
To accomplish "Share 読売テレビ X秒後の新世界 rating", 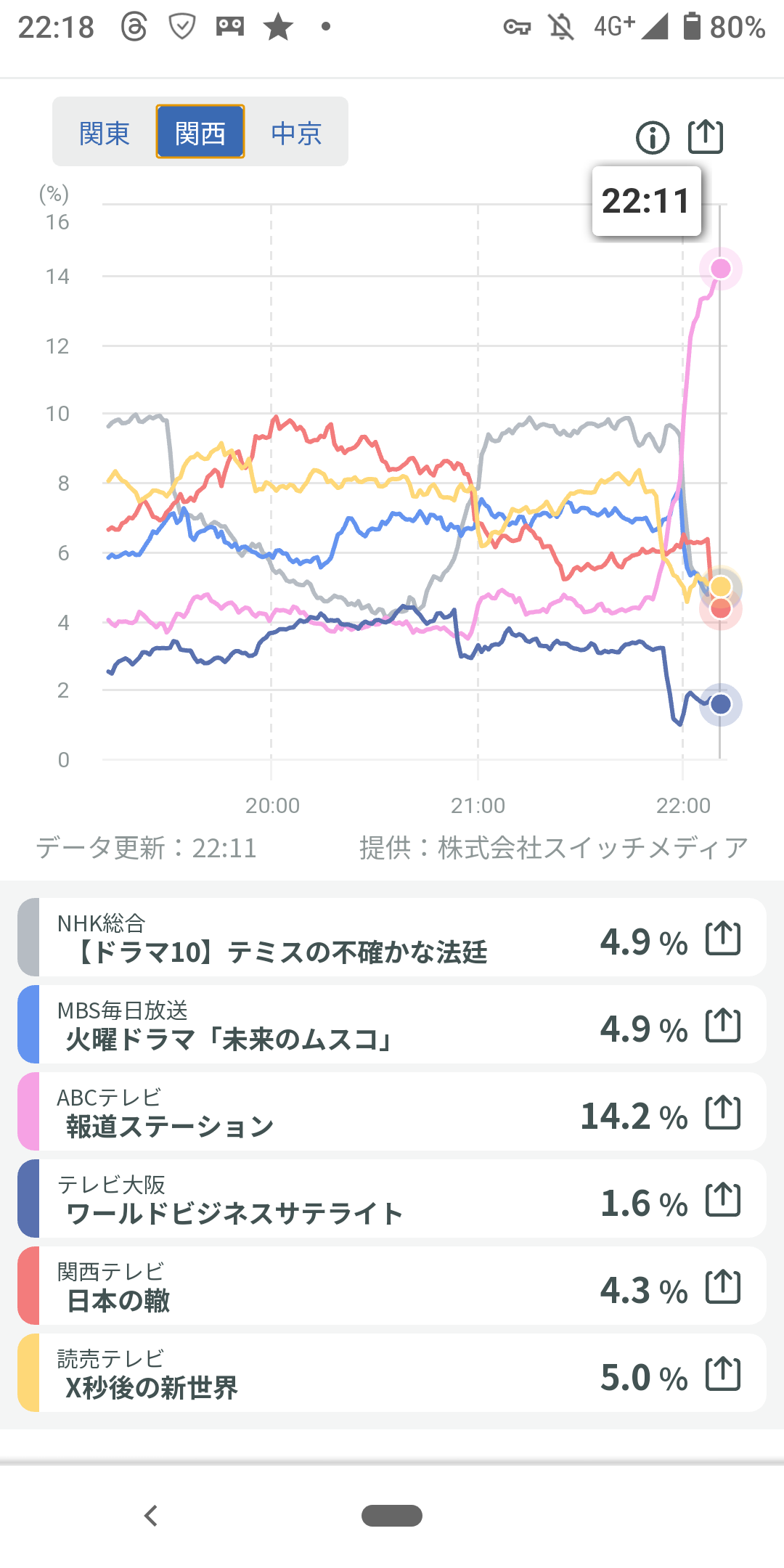I will pos(723,1374).
